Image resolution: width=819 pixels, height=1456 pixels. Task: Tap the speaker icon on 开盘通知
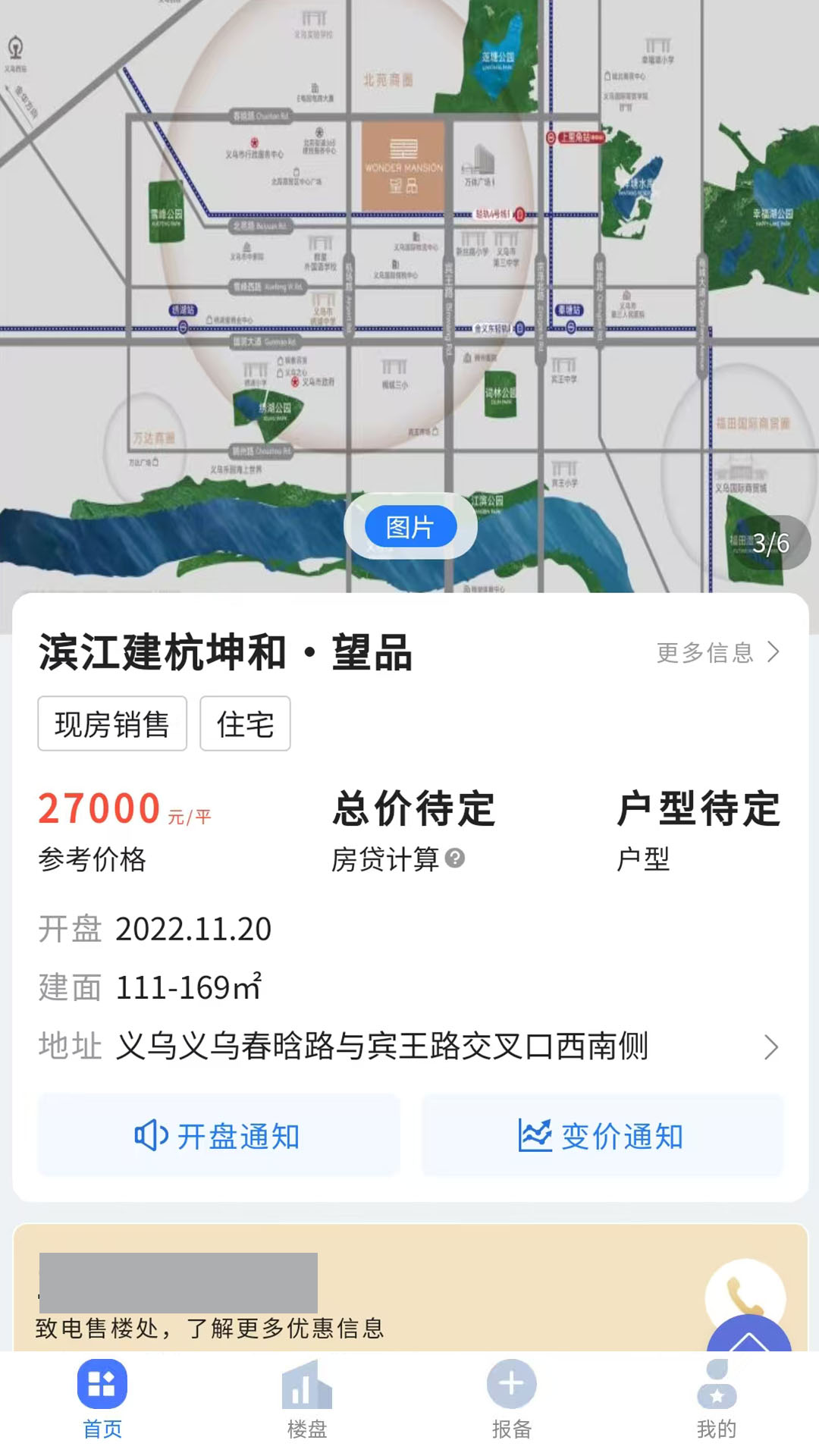point(150,1136)
